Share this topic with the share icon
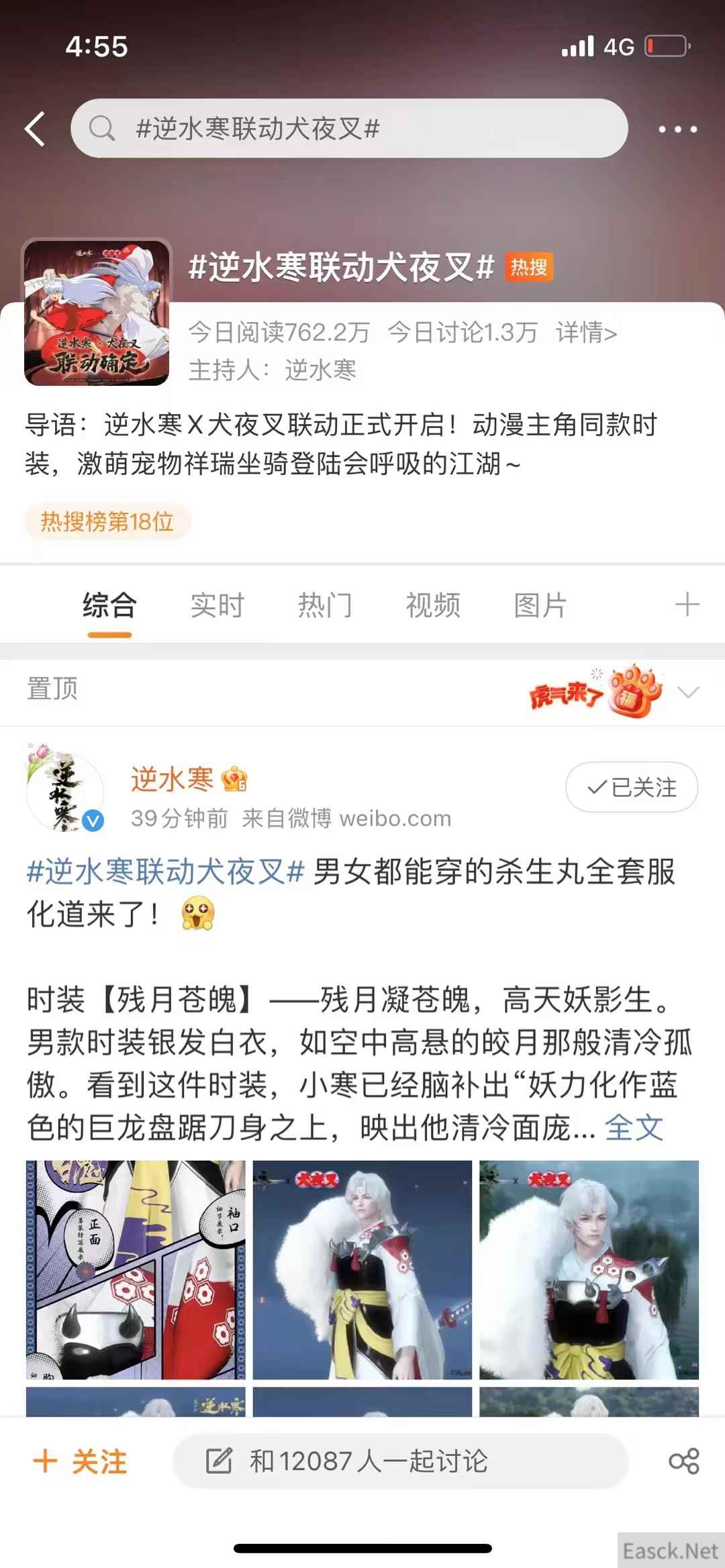The width and height of the screenshot is (725, 1568). [x=683, y=1461]
